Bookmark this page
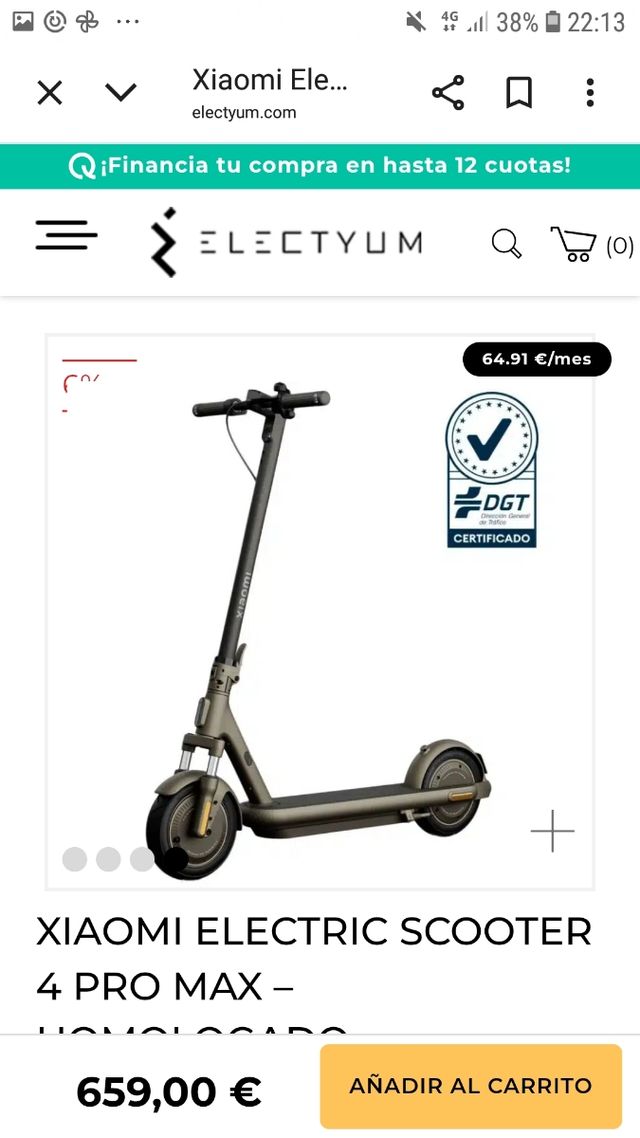Viewport: 640px width, 1138px height. (x=518, y=93)
